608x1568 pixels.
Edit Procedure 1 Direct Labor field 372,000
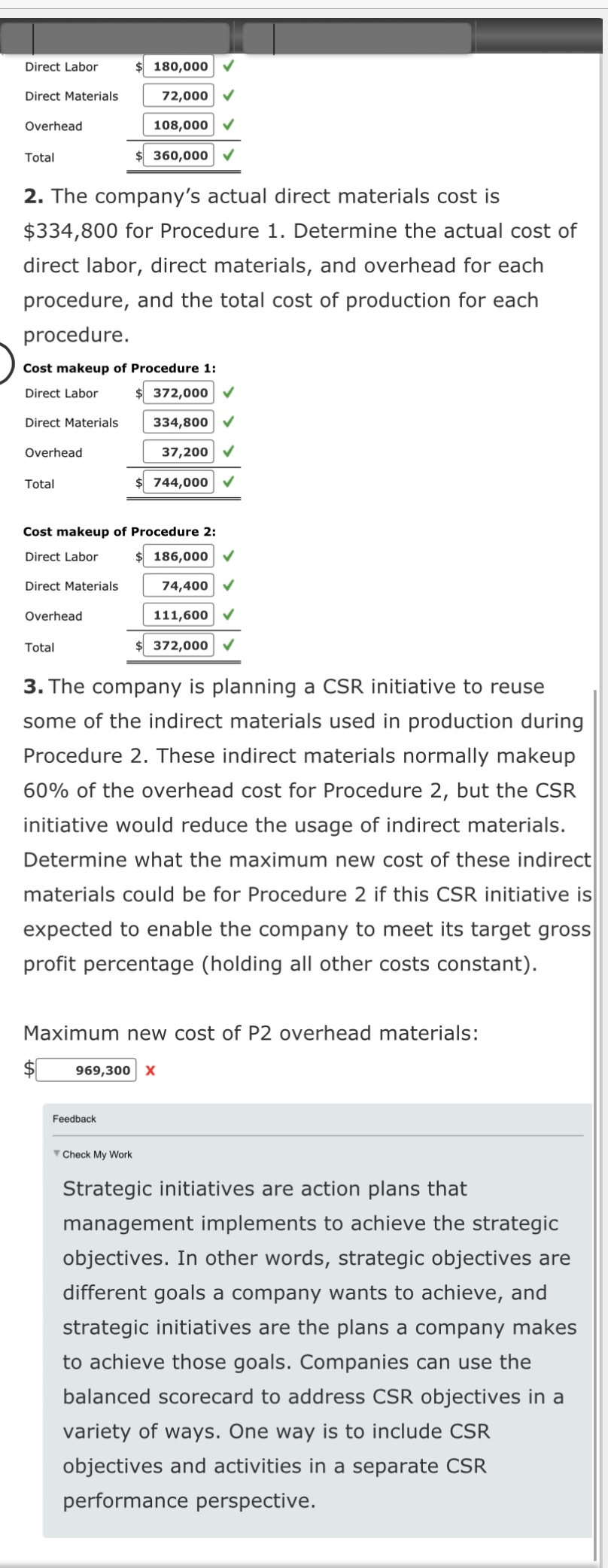click(179, 393)
